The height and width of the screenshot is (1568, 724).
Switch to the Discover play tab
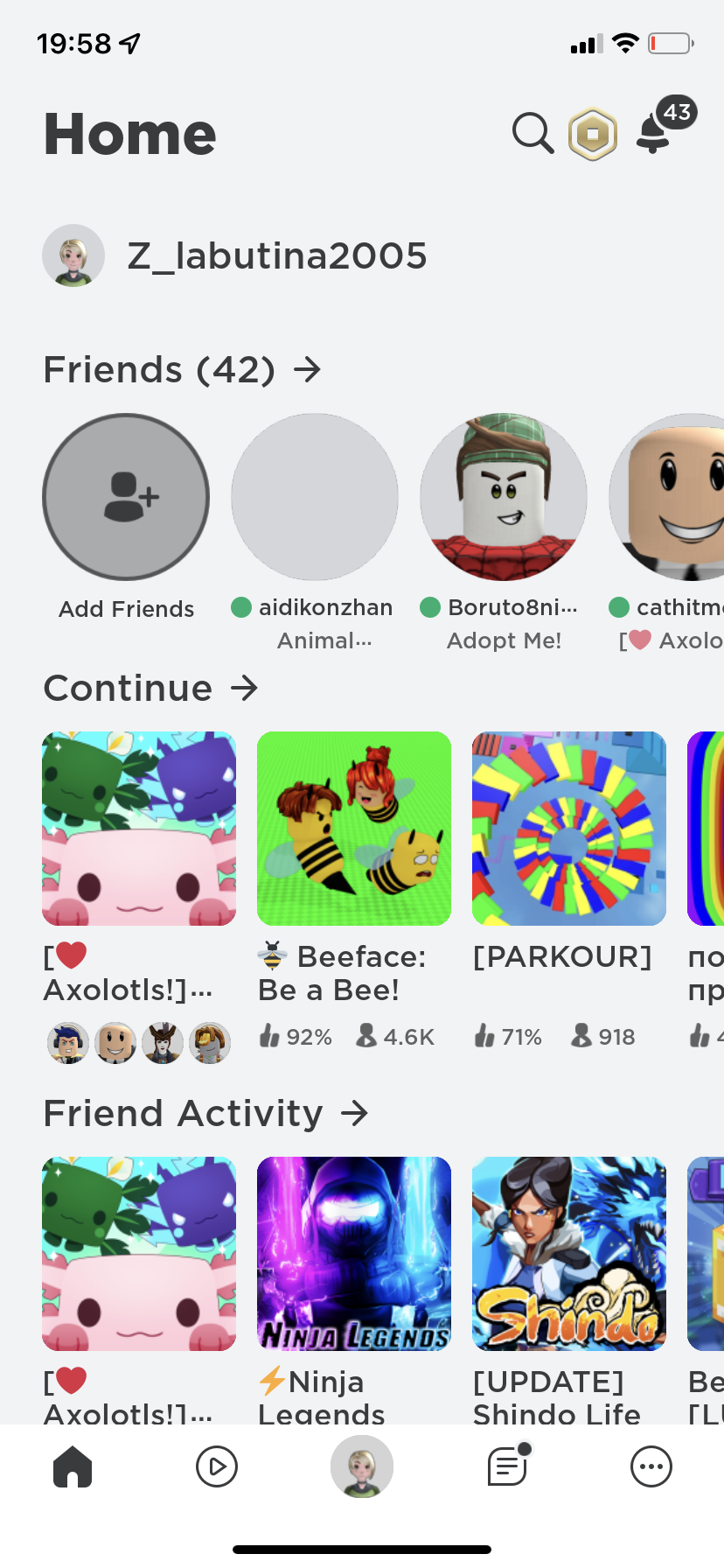coord(217,1466)
